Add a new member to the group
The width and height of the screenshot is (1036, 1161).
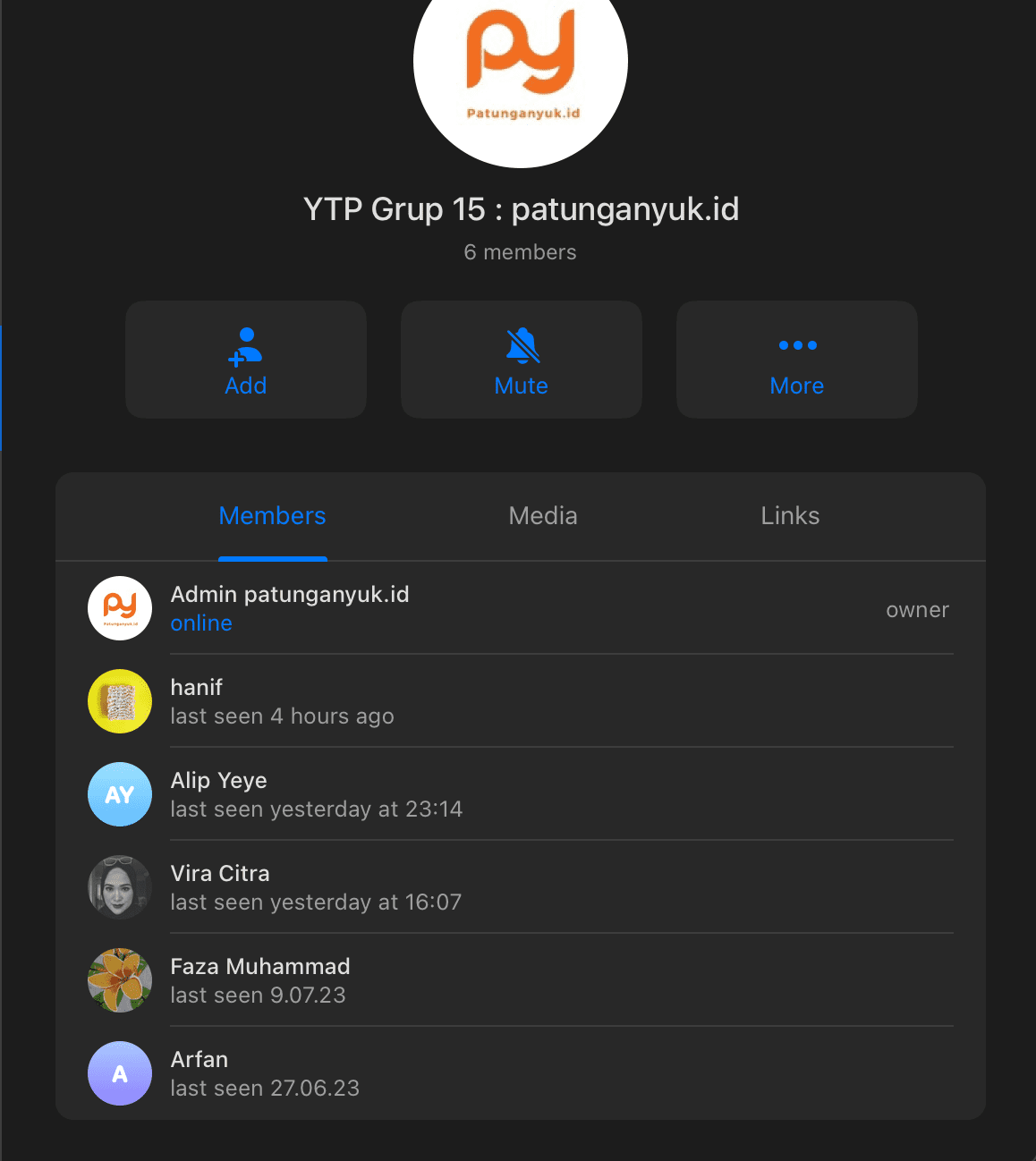click(246, 360)
